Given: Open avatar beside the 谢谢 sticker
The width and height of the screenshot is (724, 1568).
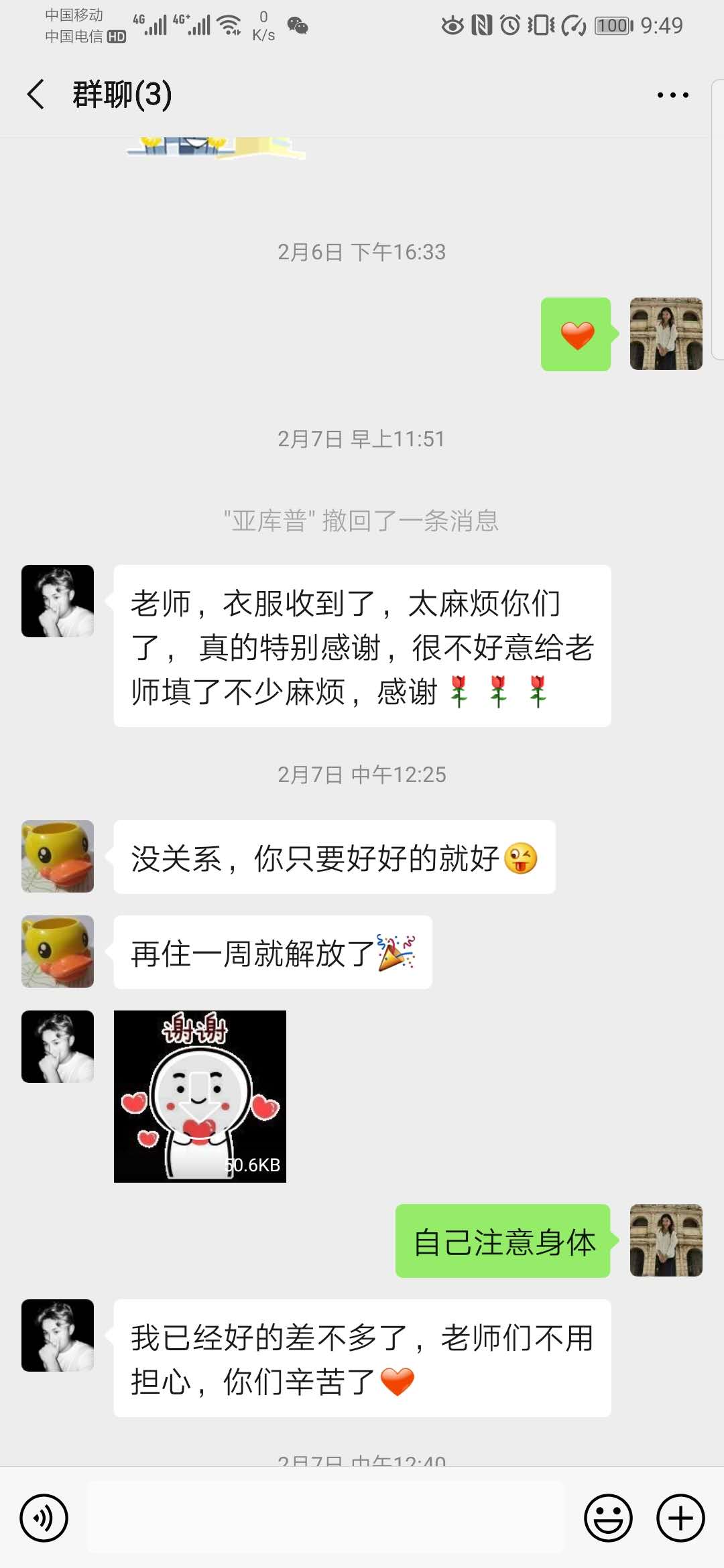Looking at the screenshot, I should click(58, 1047).
